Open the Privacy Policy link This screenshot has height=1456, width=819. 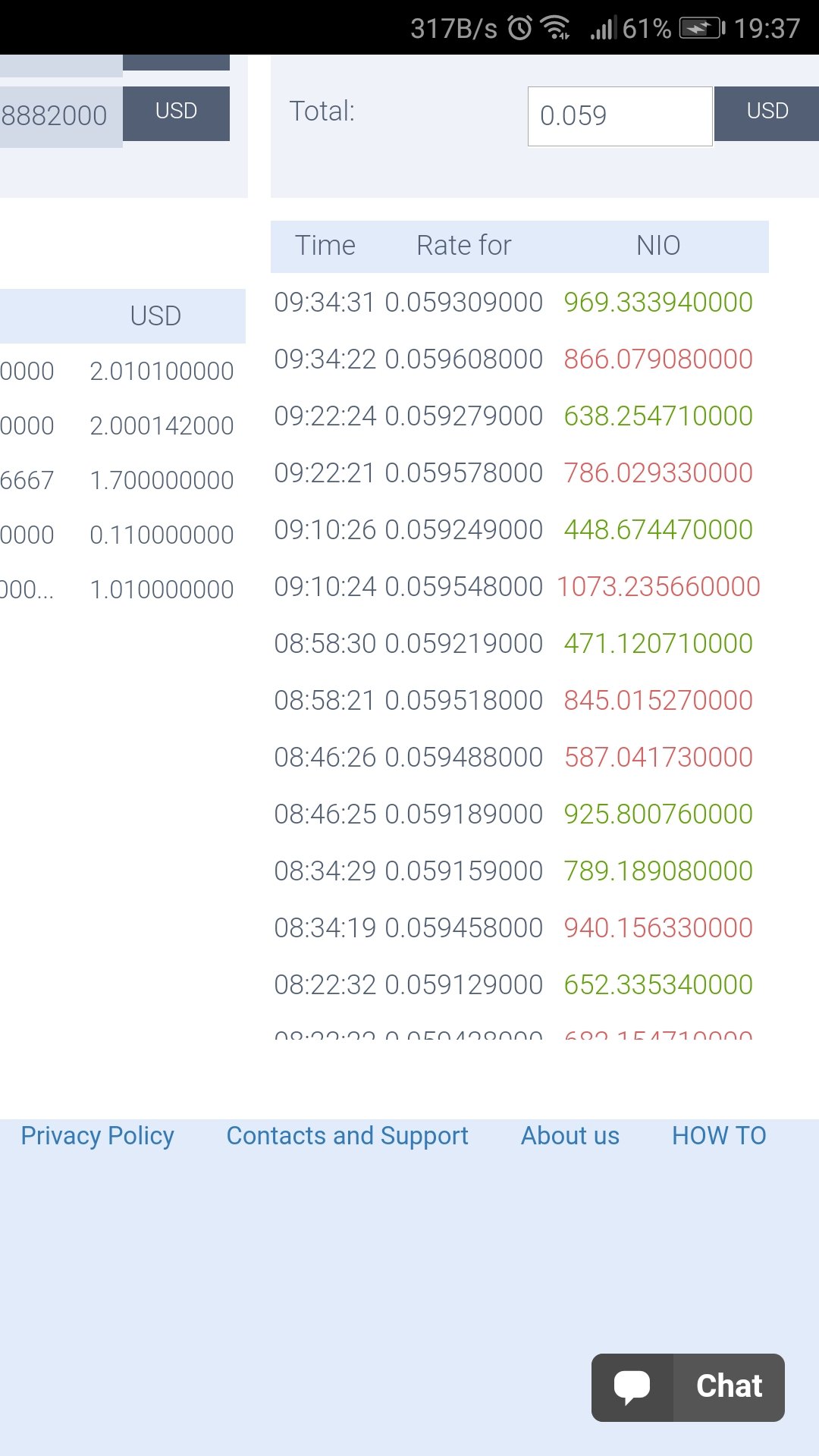click(97, 1135)
